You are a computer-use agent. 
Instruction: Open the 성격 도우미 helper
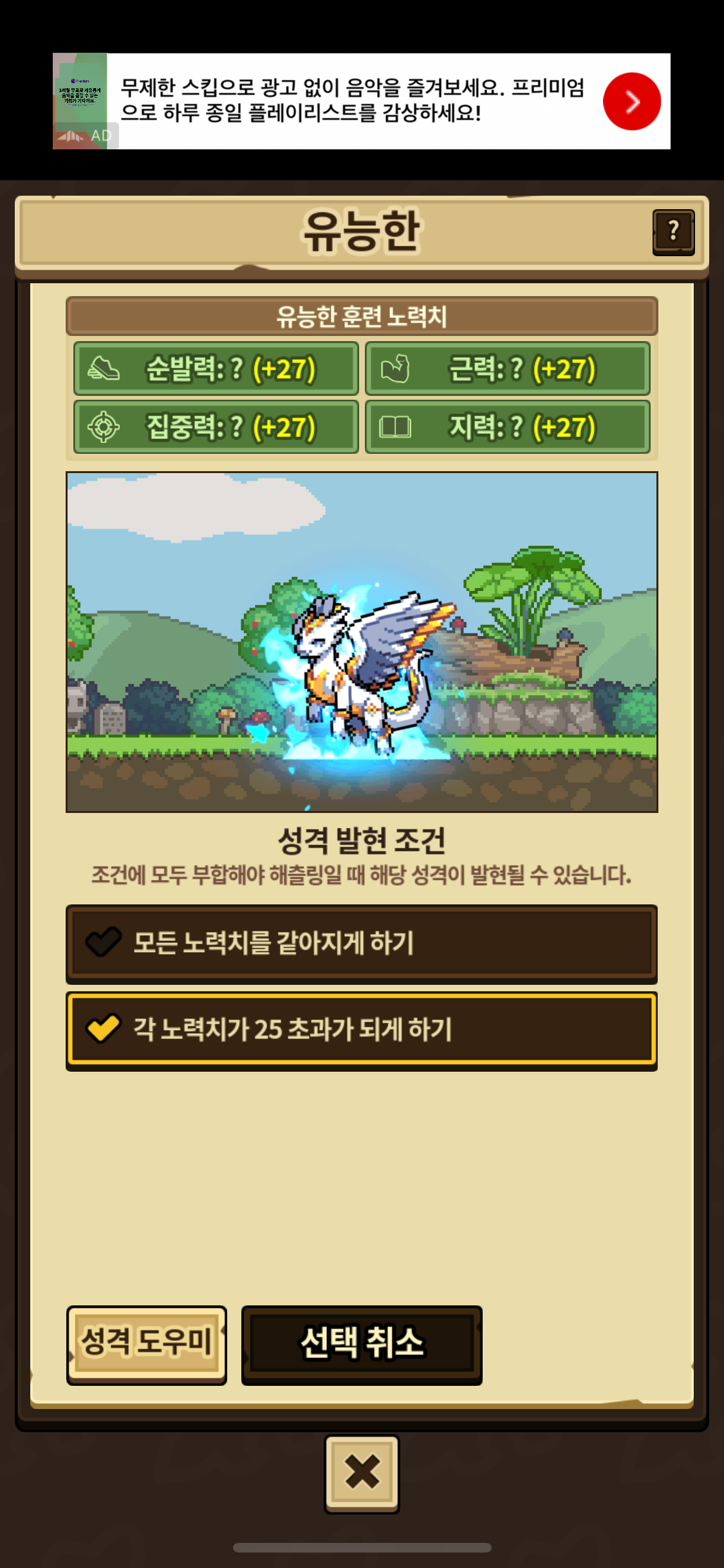(147, 1344)
